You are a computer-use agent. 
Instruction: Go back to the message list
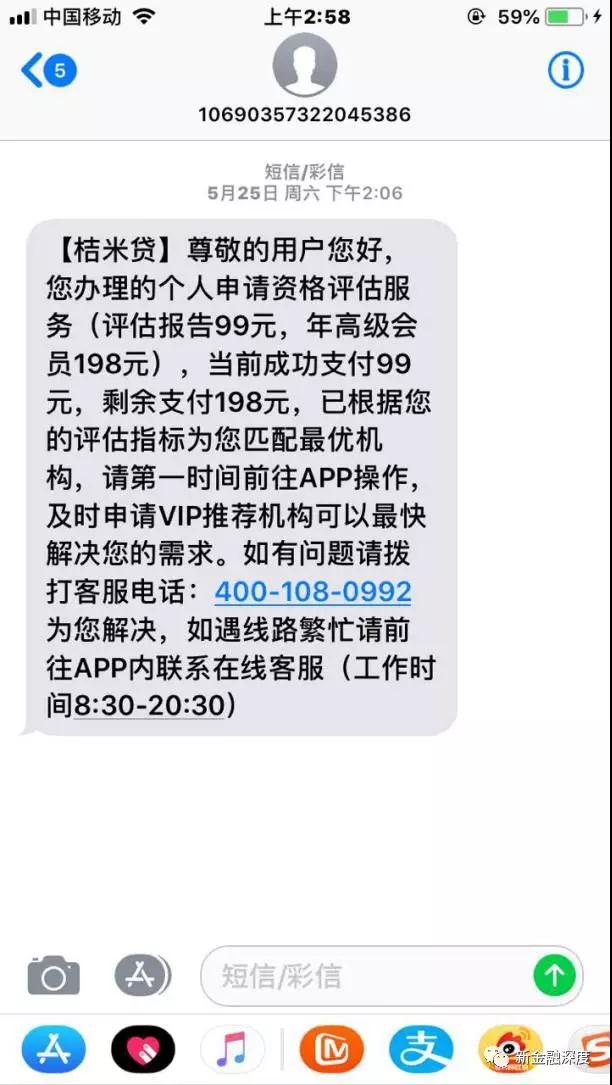(x=48, y=71)
